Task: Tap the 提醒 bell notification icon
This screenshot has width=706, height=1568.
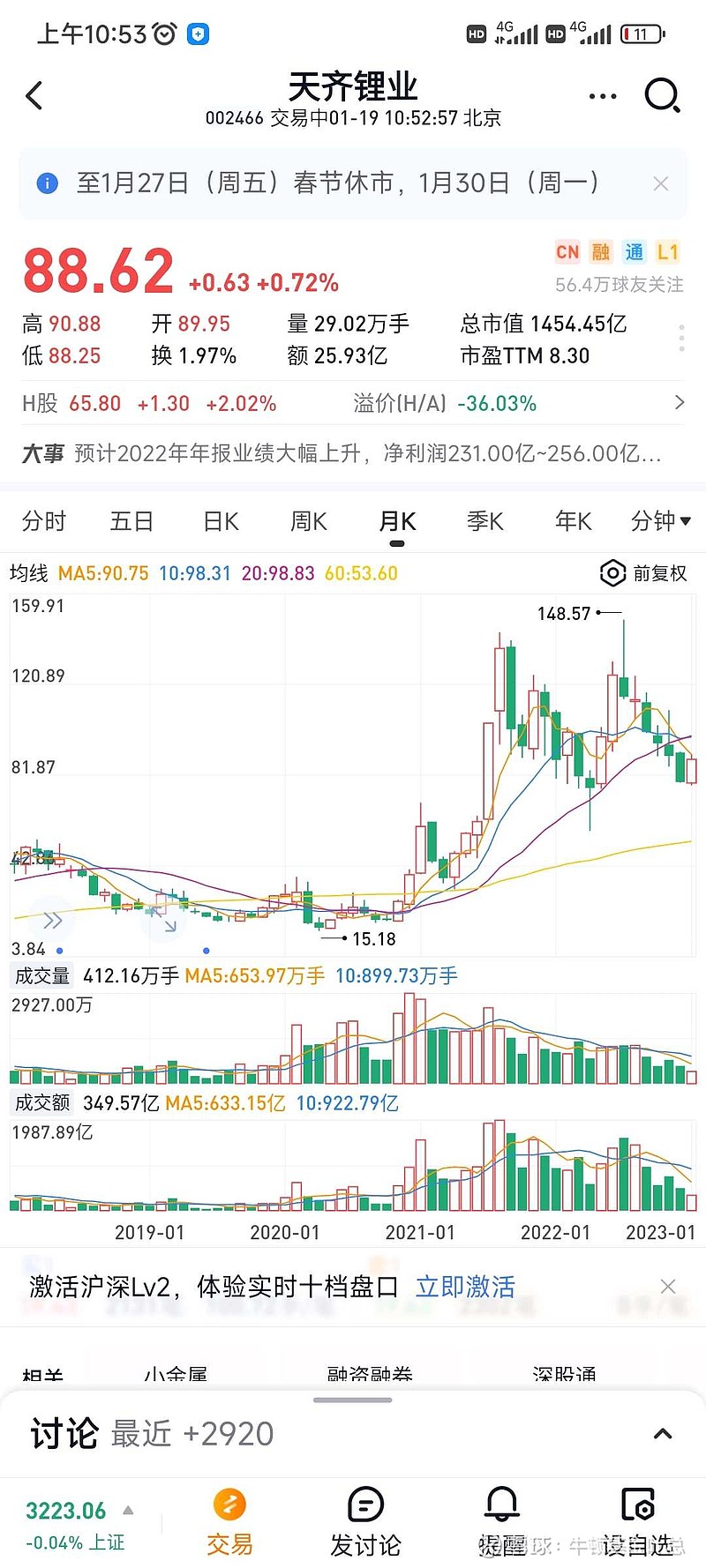Action: [x=501, y=1508]
